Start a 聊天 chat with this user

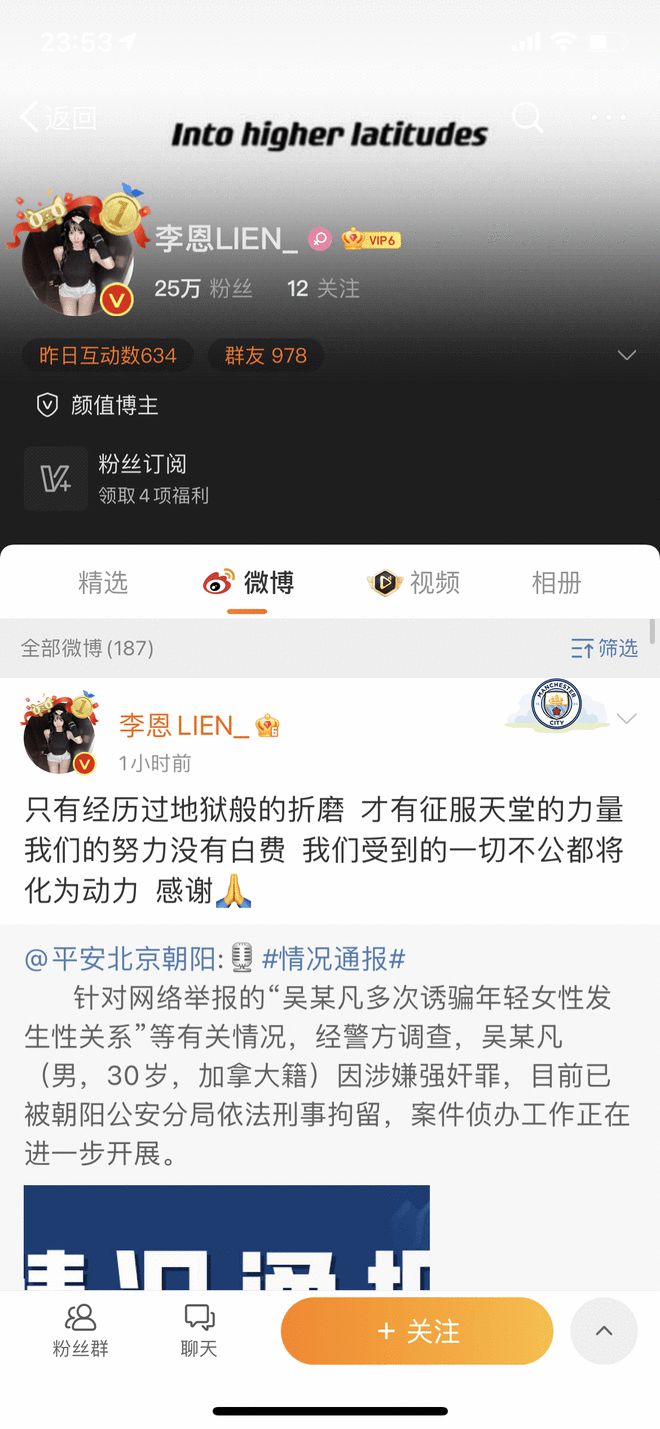click(x=199, y=1330)
